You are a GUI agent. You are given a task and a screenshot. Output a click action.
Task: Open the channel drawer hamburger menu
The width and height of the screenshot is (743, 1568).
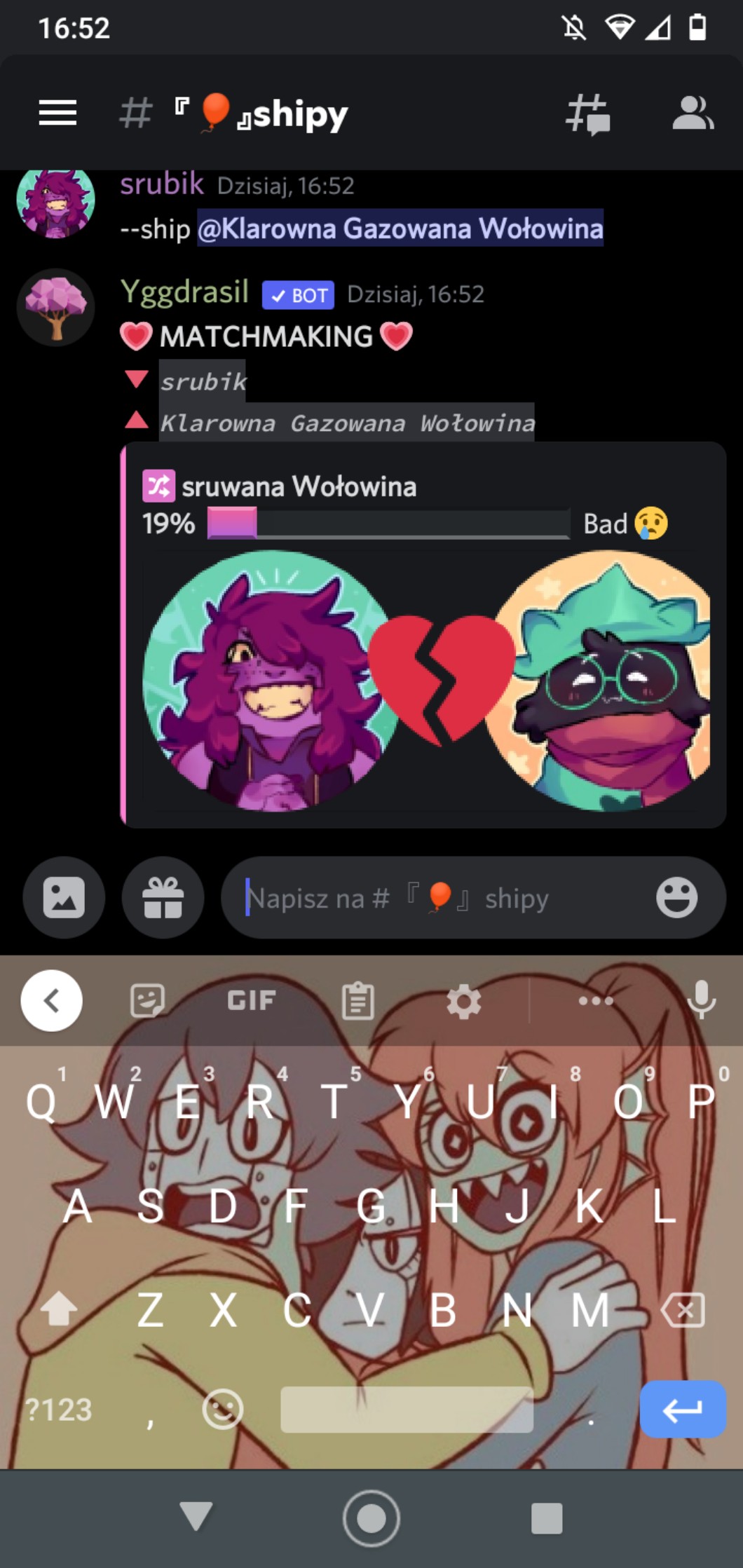coord(57,113)
